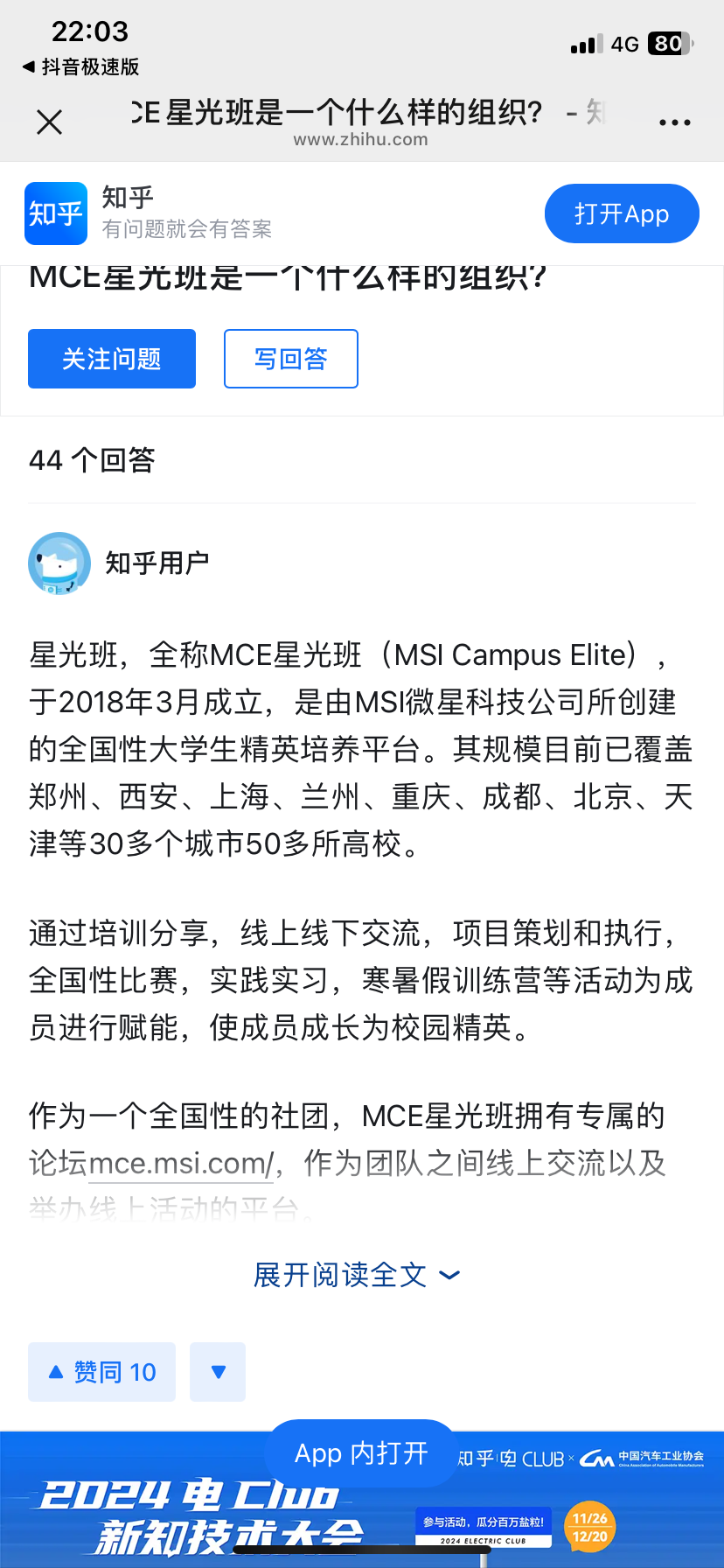Expand the answer with 展开阅读全文
Image resolution: width=724 pixels, height=1568 pixels.
[357, 1275]
